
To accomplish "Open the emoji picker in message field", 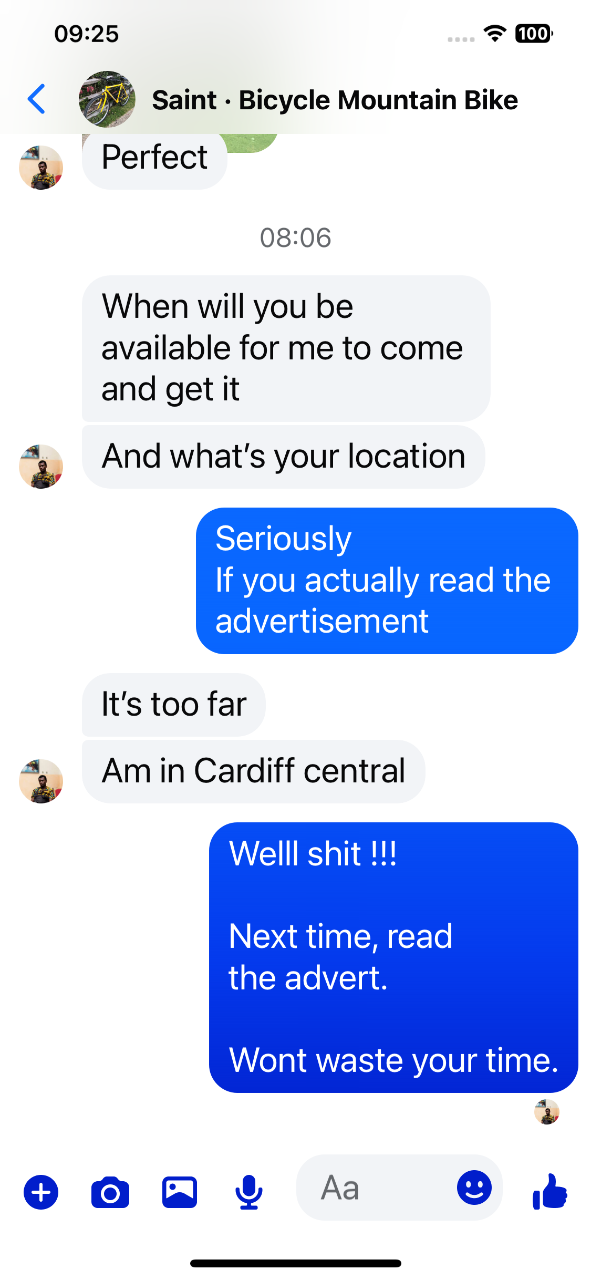I will [x=475, y=1188].
